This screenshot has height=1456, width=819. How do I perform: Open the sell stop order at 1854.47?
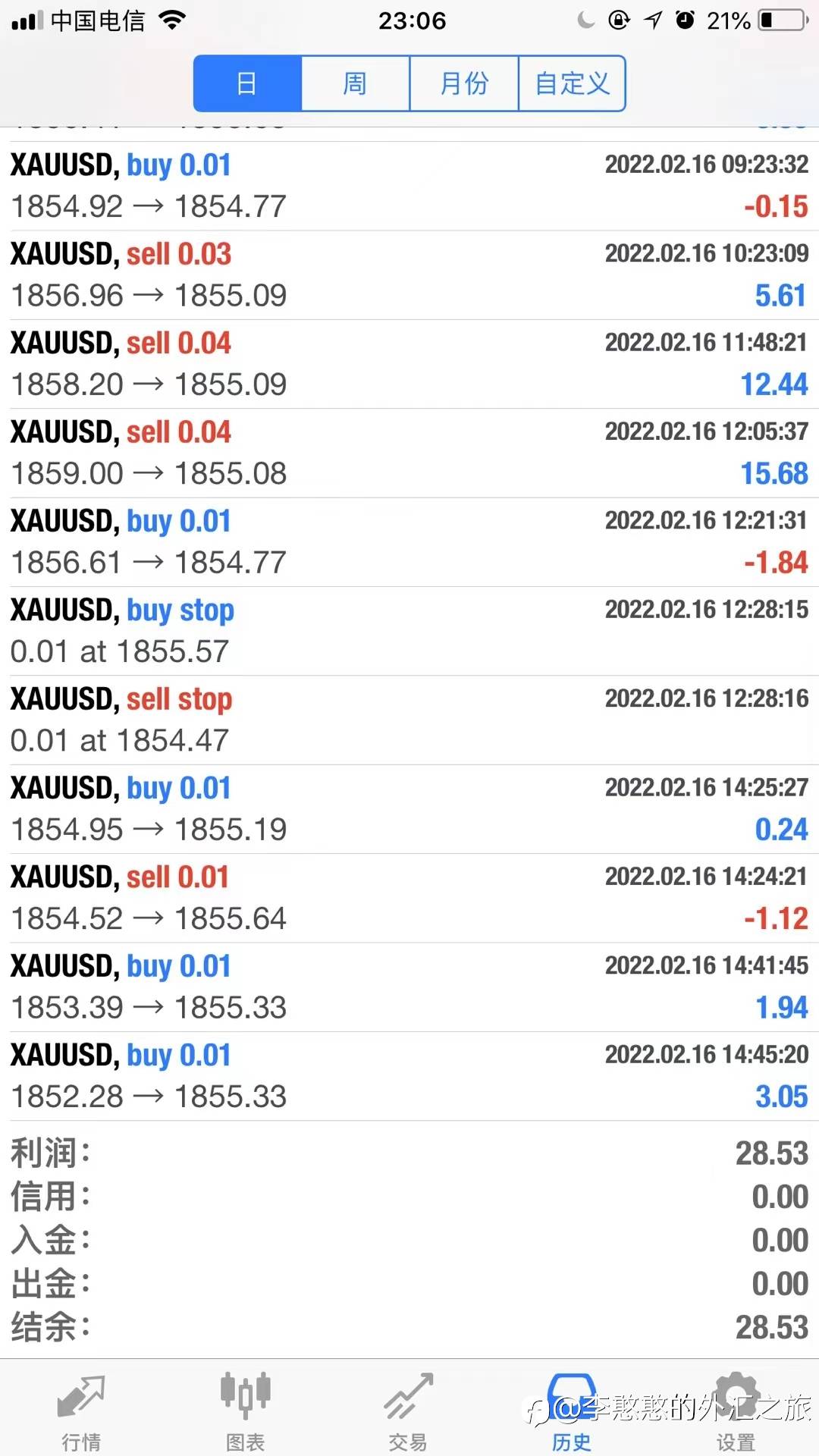(409, 720)
